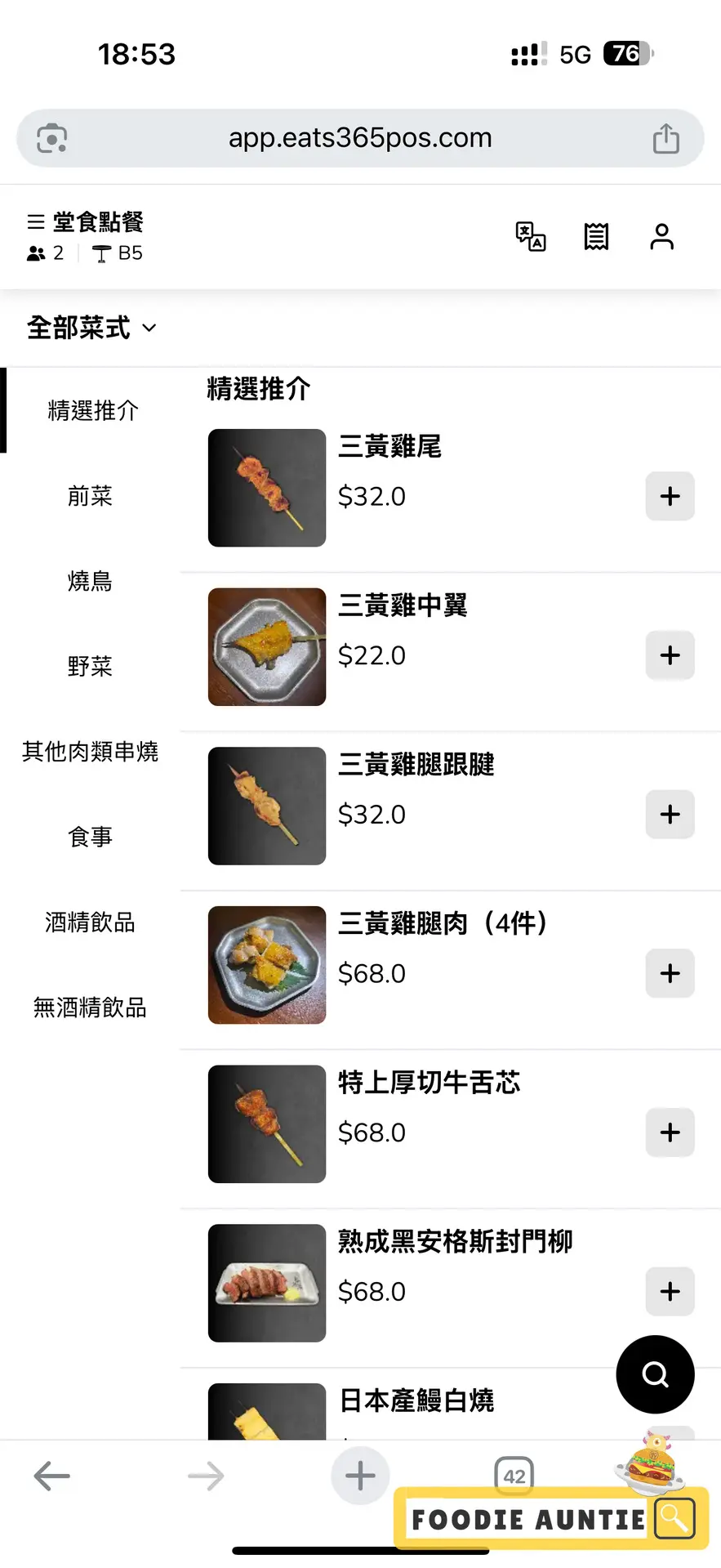Add 三黃雞尾 to the order
This screenshot has width=721, height=1568.
(x=670, y=496)
